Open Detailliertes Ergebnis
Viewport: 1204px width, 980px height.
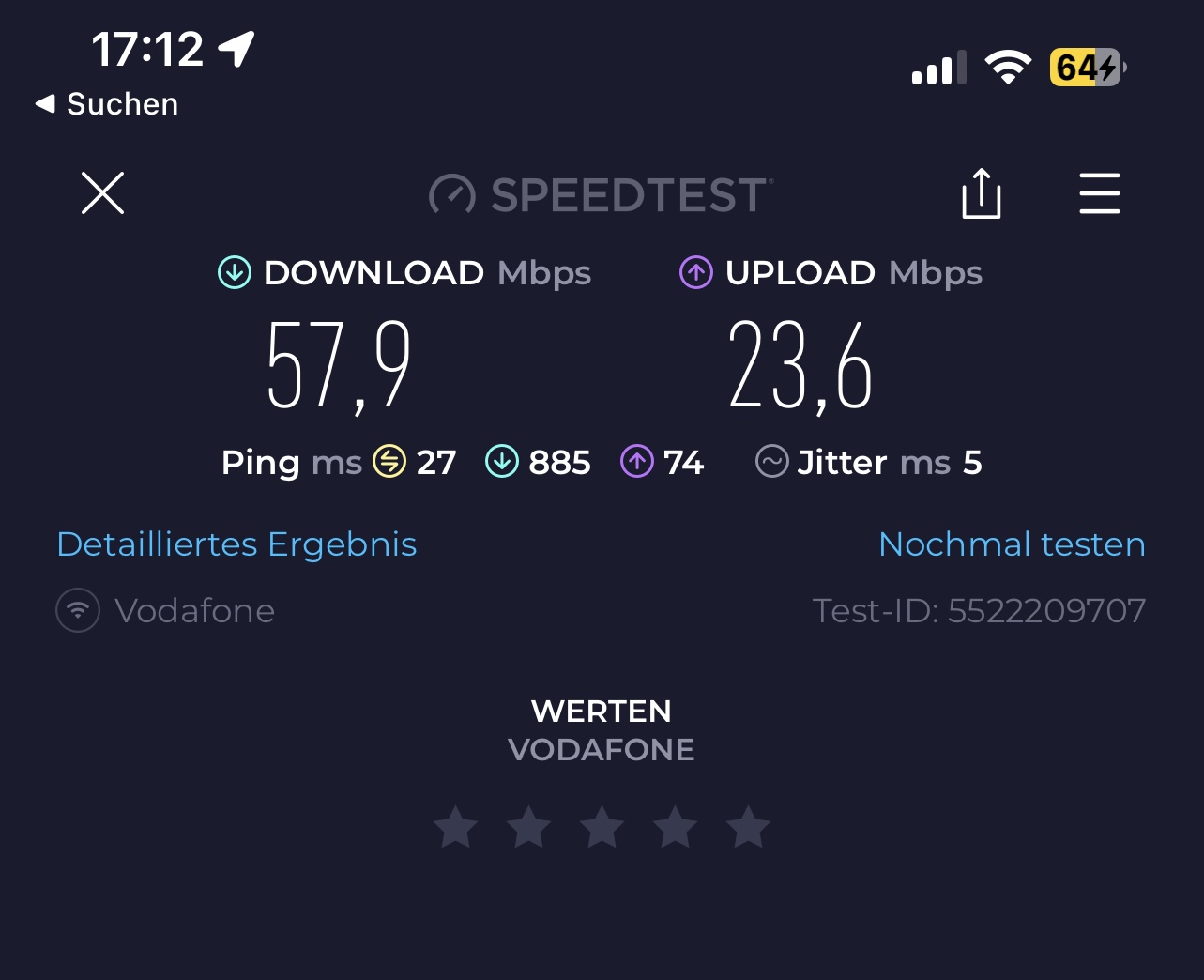coord(236,544)
